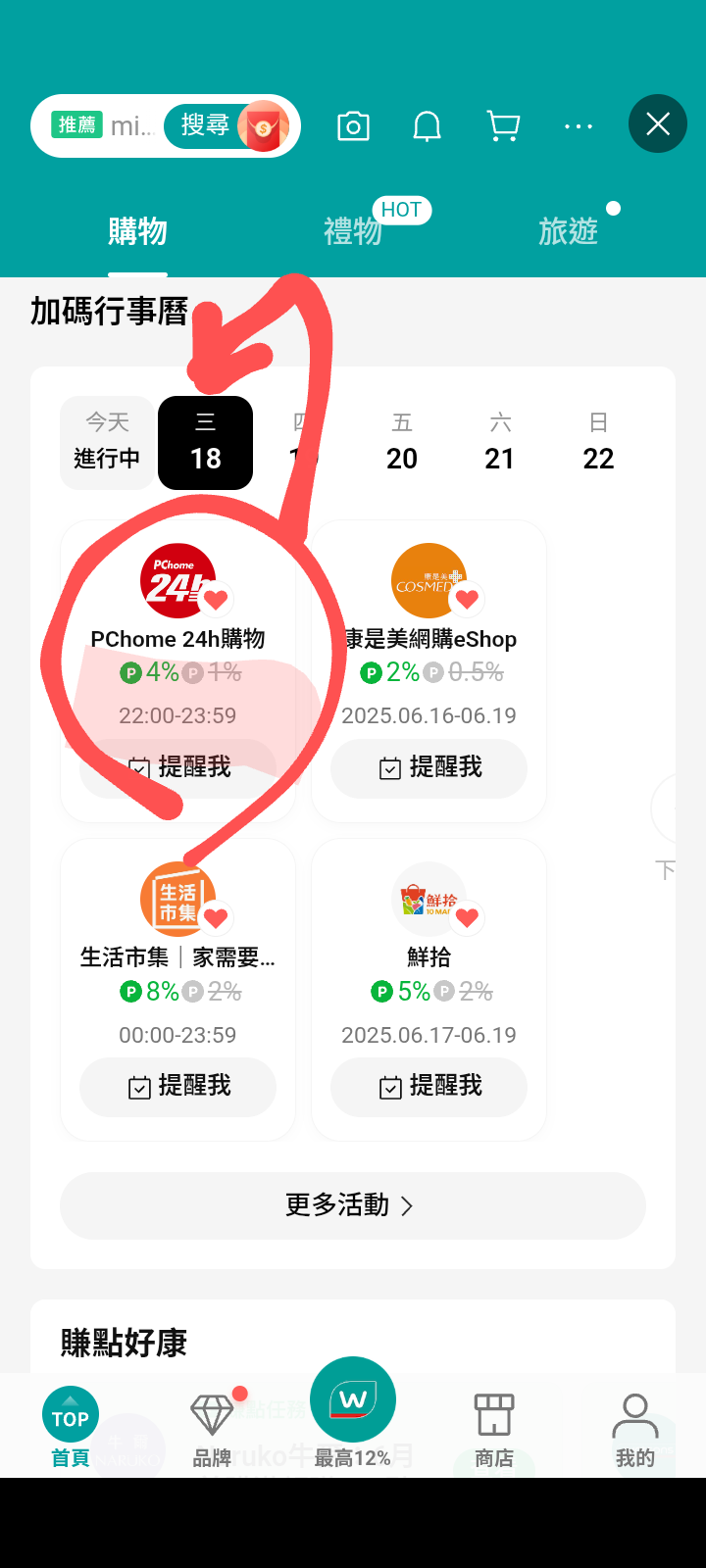This screenshot has width=706, height=1568.
Task: Tap the 搜尋 search button
Action: click(206, 125)
